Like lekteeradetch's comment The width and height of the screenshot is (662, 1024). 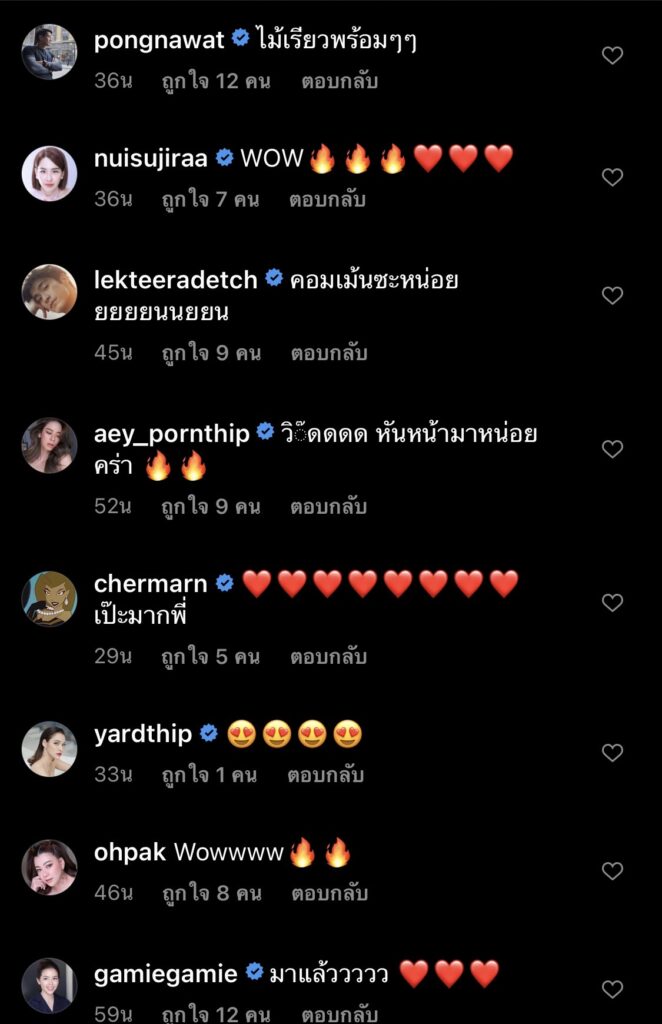click(612, 296)
